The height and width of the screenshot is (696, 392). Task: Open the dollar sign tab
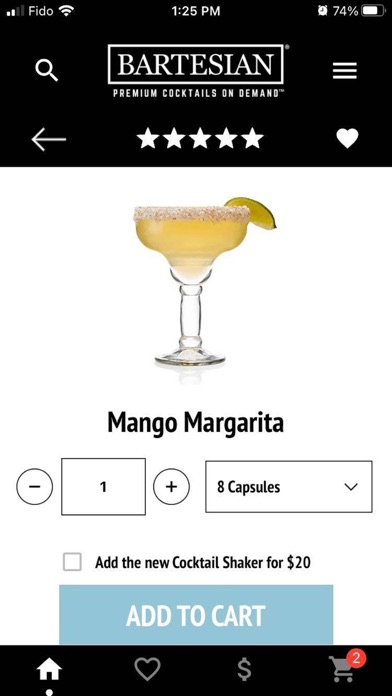coord(244,669)
